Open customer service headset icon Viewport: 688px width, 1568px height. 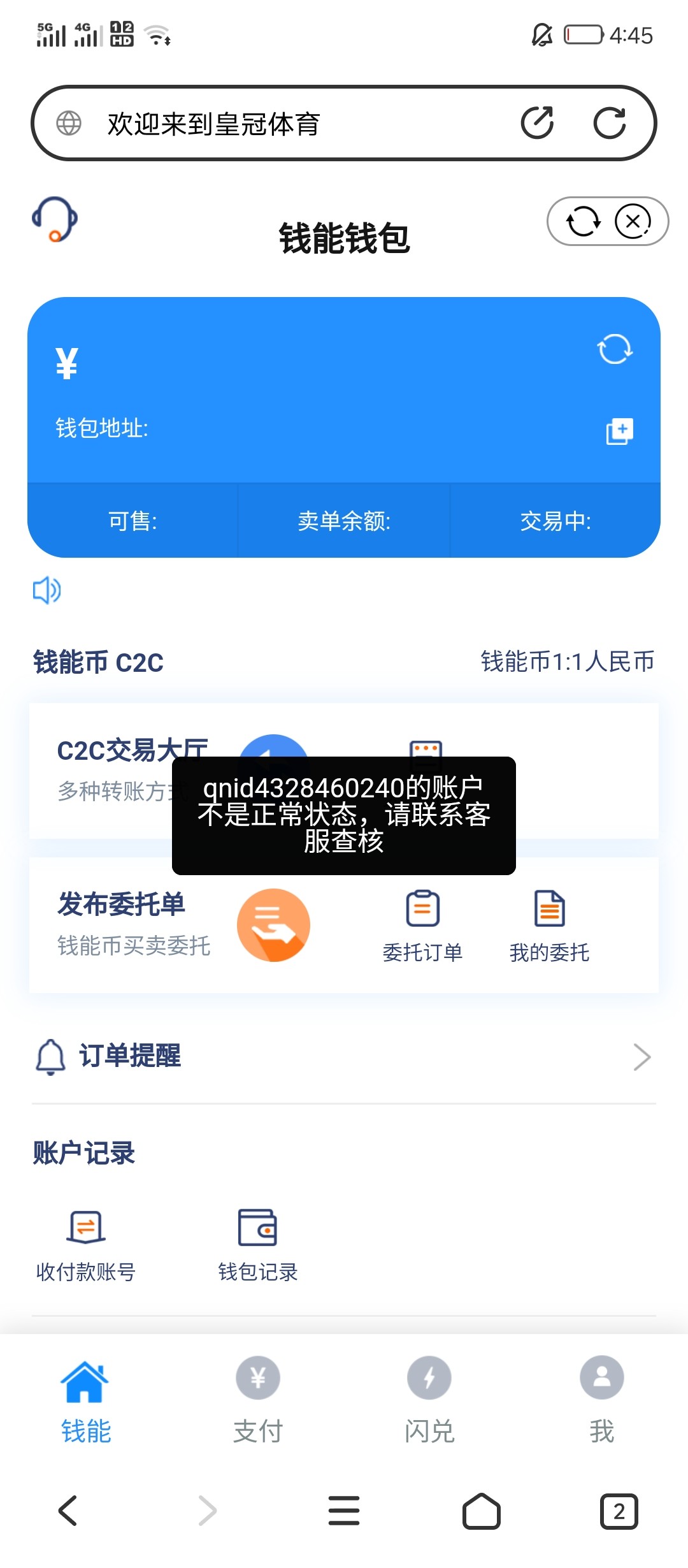[x=55, y=220]
